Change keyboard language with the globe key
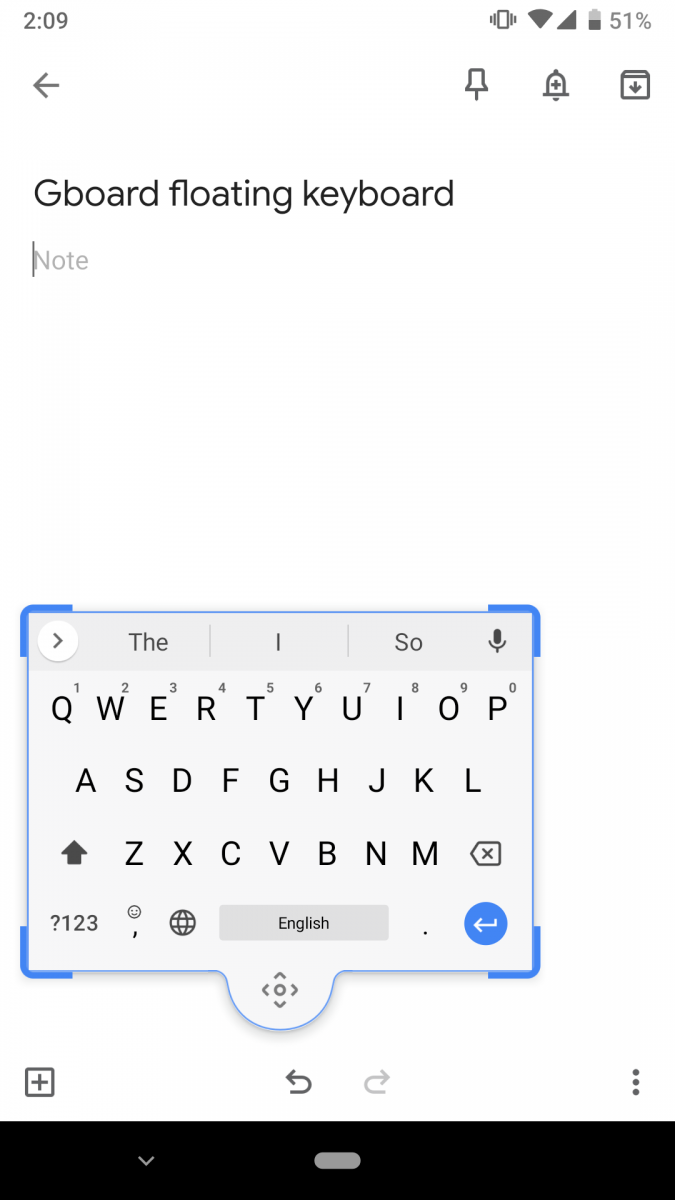Image resolution: width=675 pixels, height=1200 pixels. (183, 923)
